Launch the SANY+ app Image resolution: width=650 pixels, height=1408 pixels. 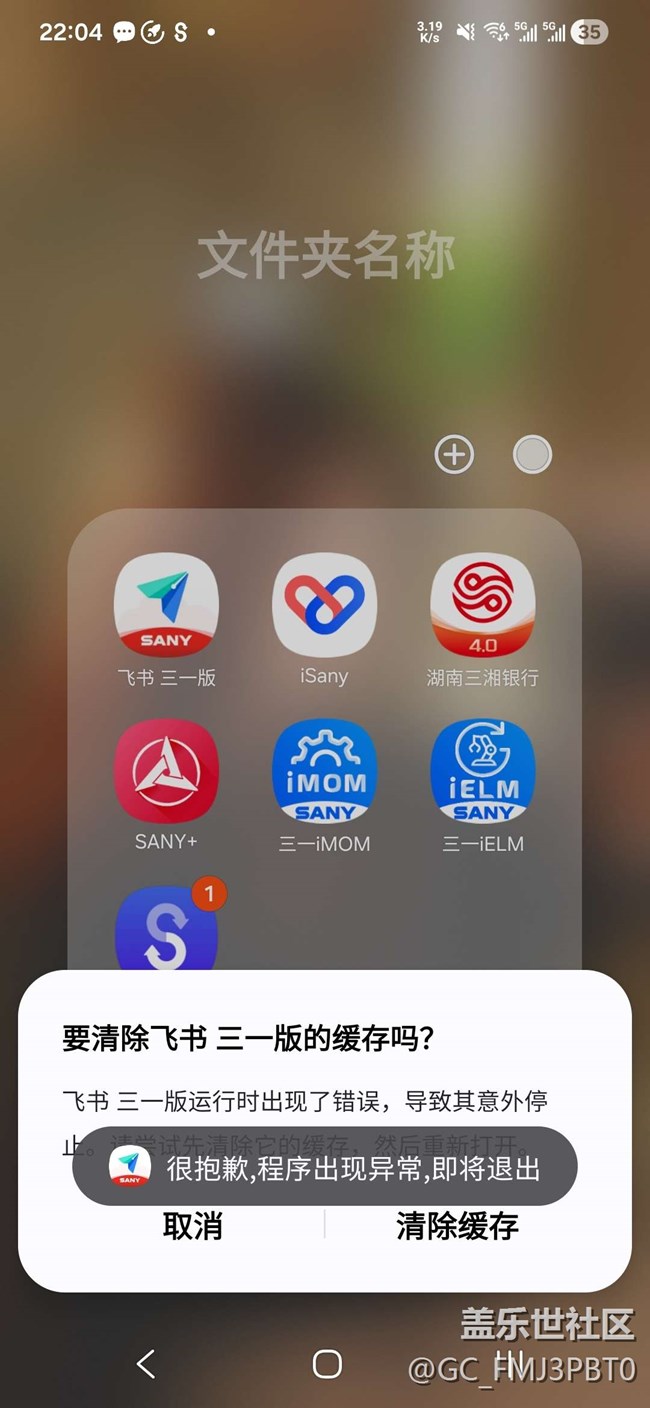tap(166, 772)
